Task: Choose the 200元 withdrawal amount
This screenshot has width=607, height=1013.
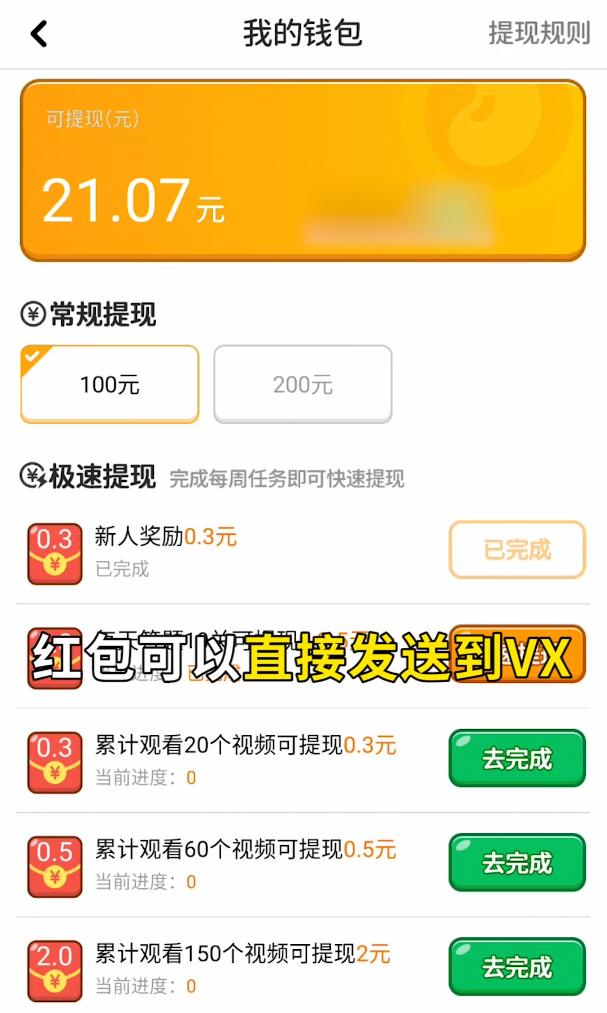Action: [303, 385]
